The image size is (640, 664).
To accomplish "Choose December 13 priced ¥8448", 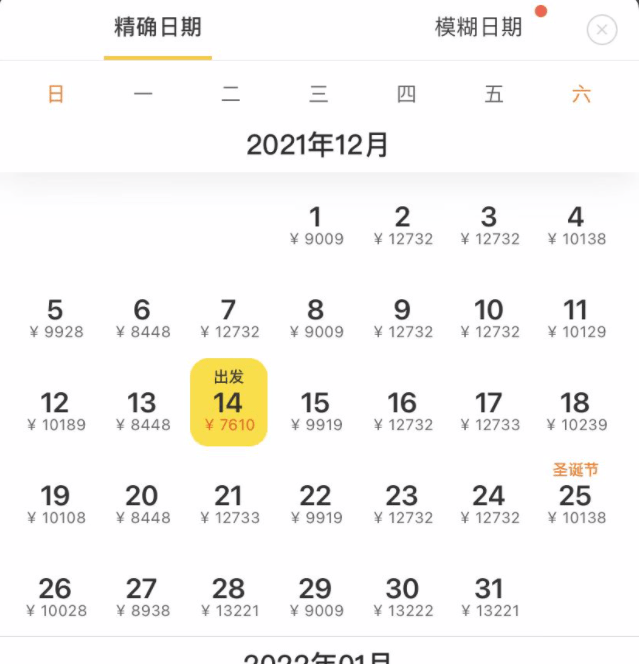I will click(142, 411).
